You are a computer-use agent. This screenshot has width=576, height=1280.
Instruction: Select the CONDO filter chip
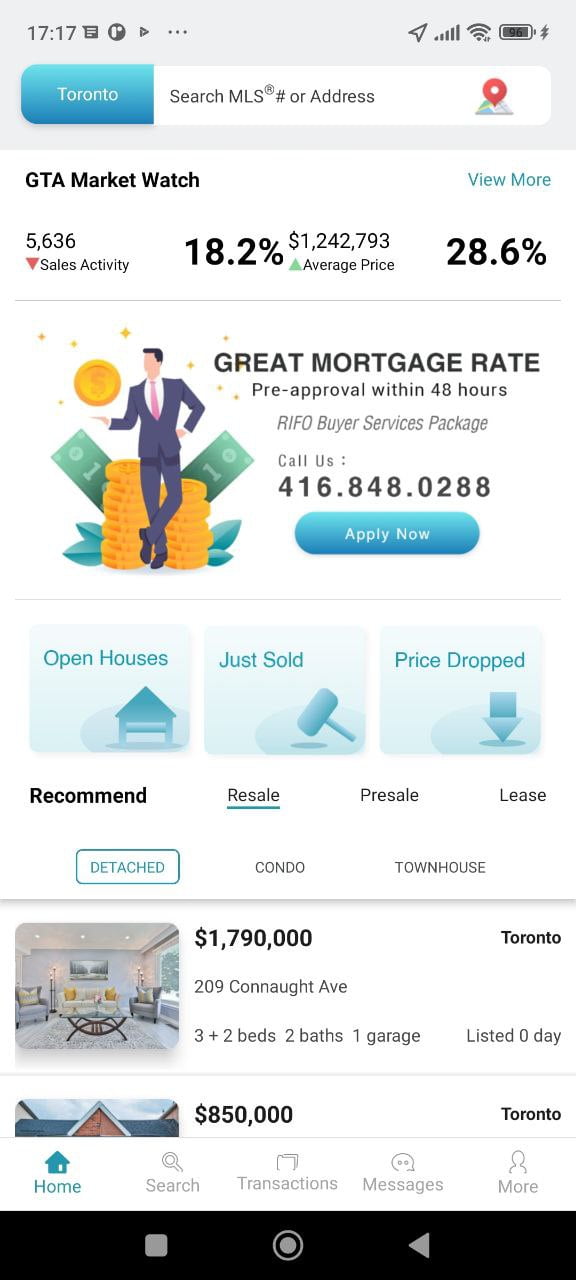coord(280,867)
